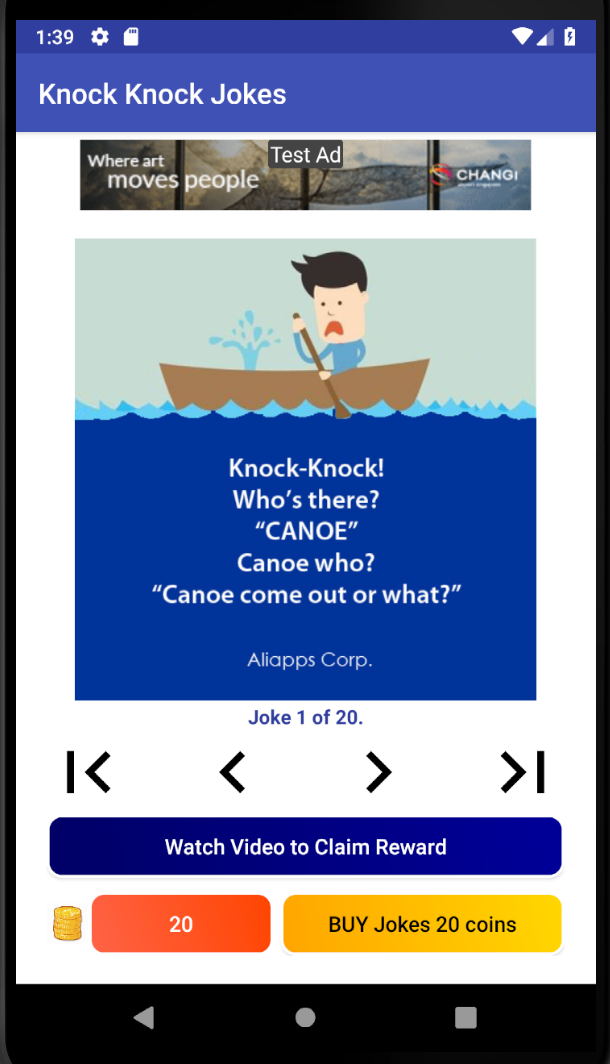Show the next joke
Image resolution: width=610 pixels, height=1064 pixels.
tap(378, 772)
